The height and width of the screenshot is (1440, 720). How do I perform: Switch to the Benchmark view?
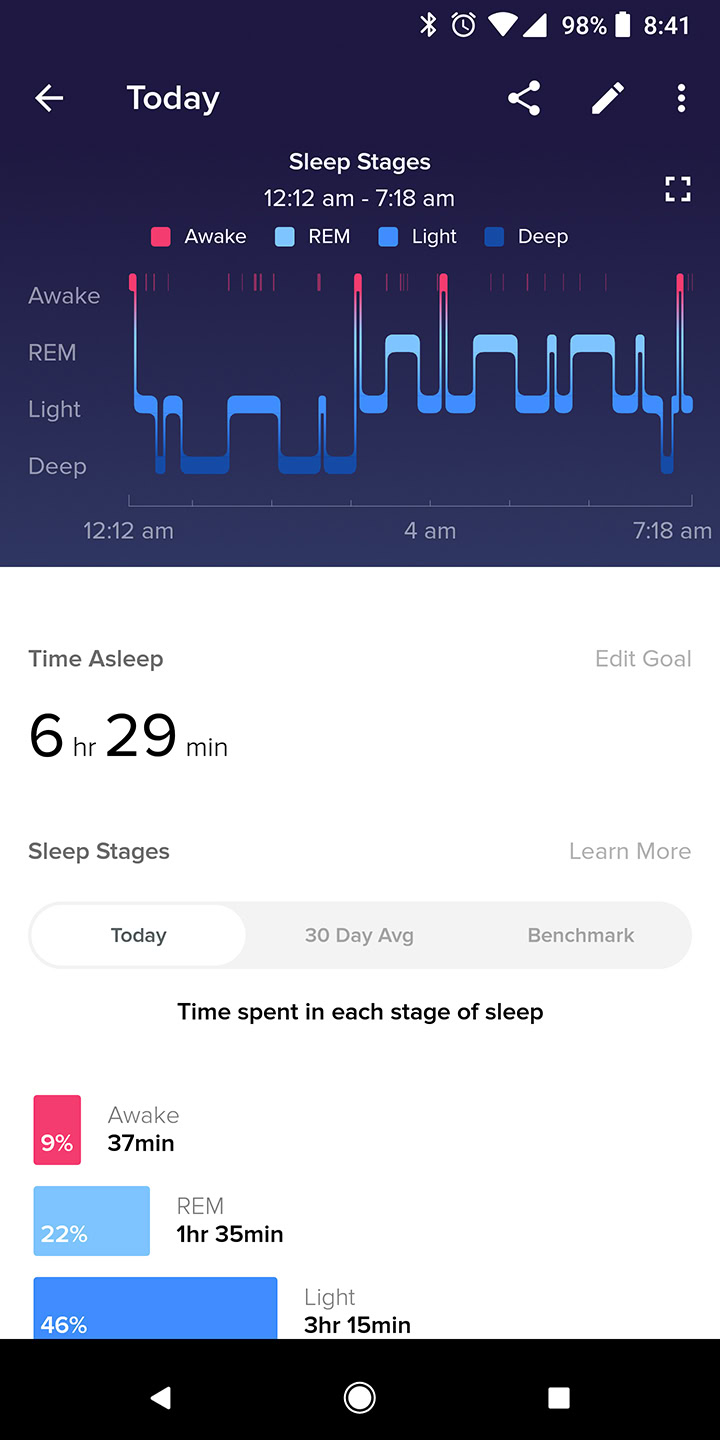581,935
